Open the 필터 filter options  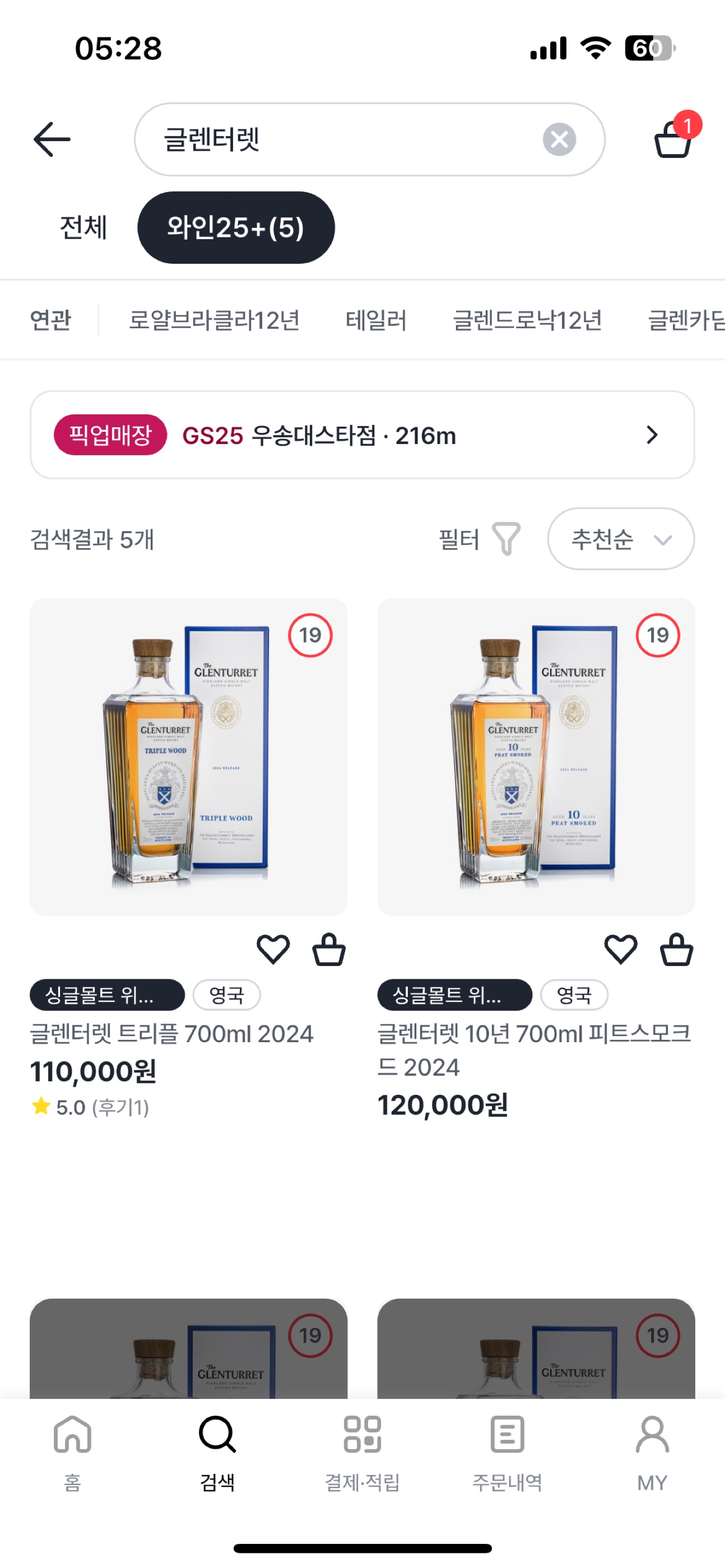click(479, 539)
